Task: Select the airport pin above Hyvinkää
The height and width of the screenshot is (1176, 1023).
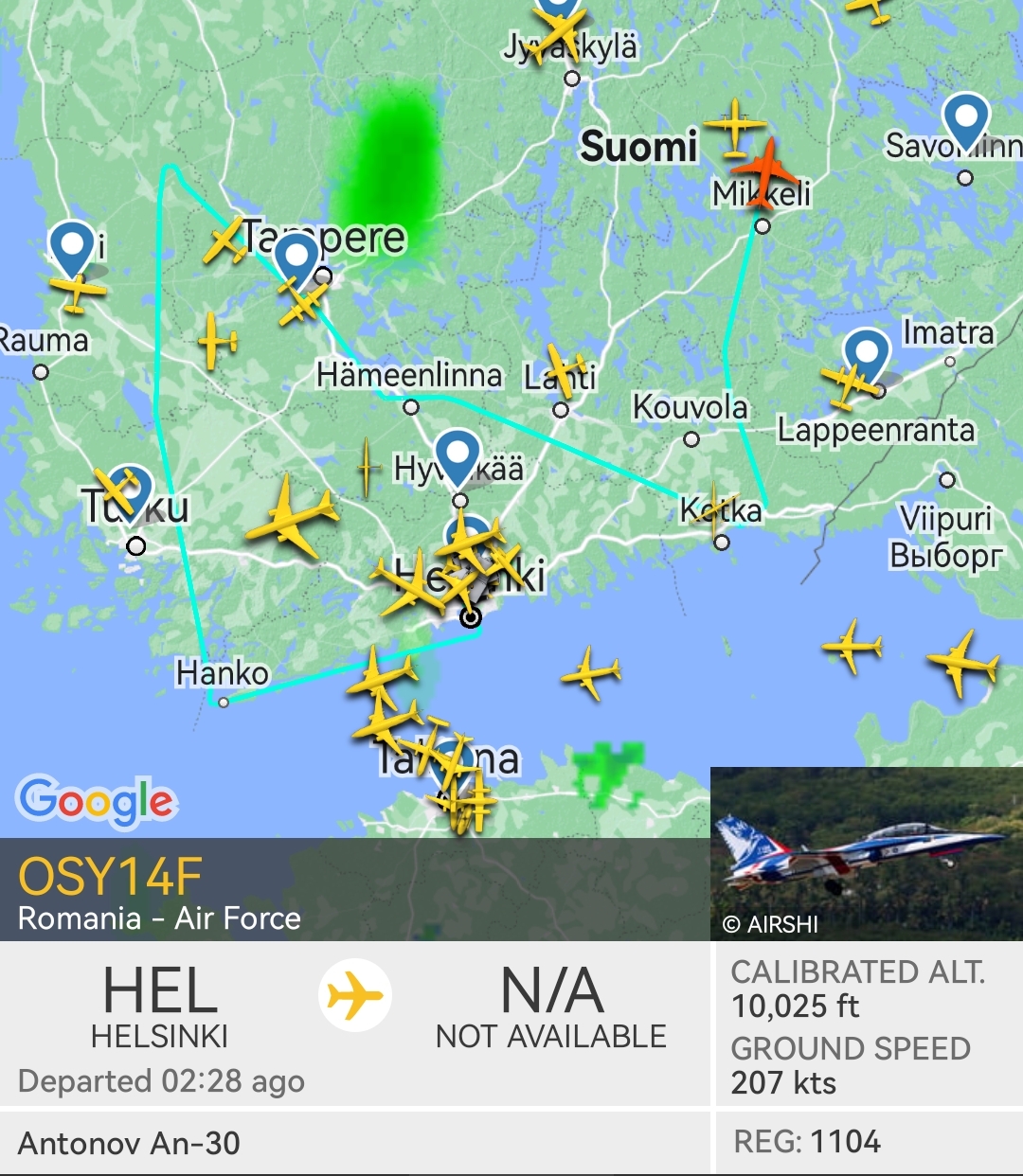Action: point(458,455)
